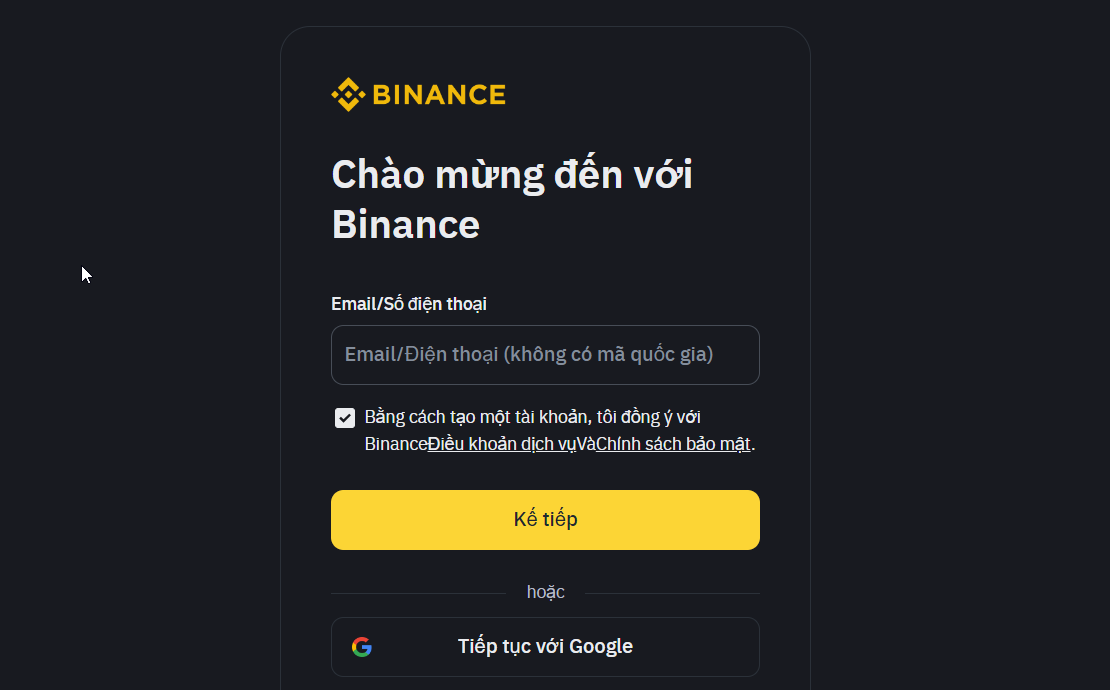This screenshot has height=690, width=1110.
Task: Uncheck the terms agreement checkbox
Action: coord(345,418)
